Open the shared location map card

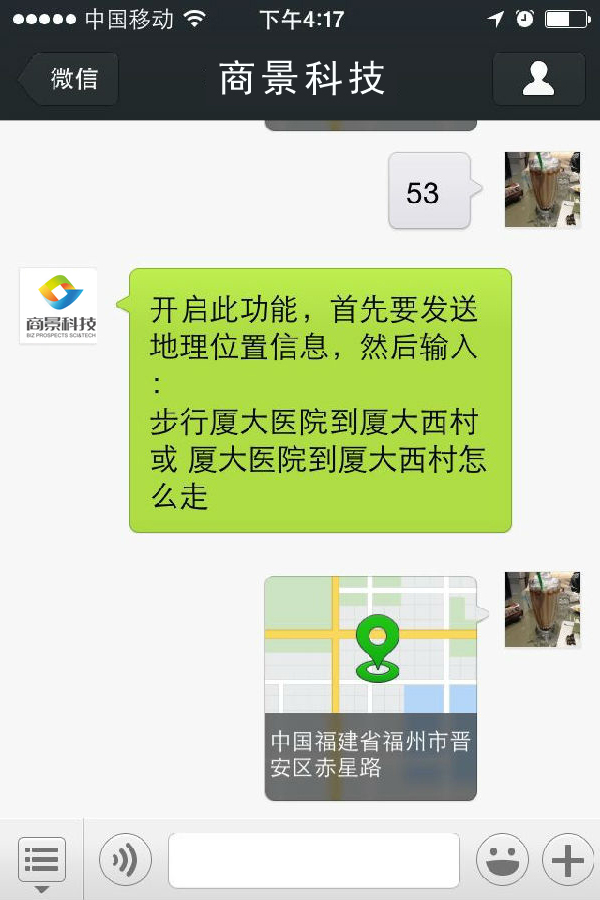(x=370, y=688)
